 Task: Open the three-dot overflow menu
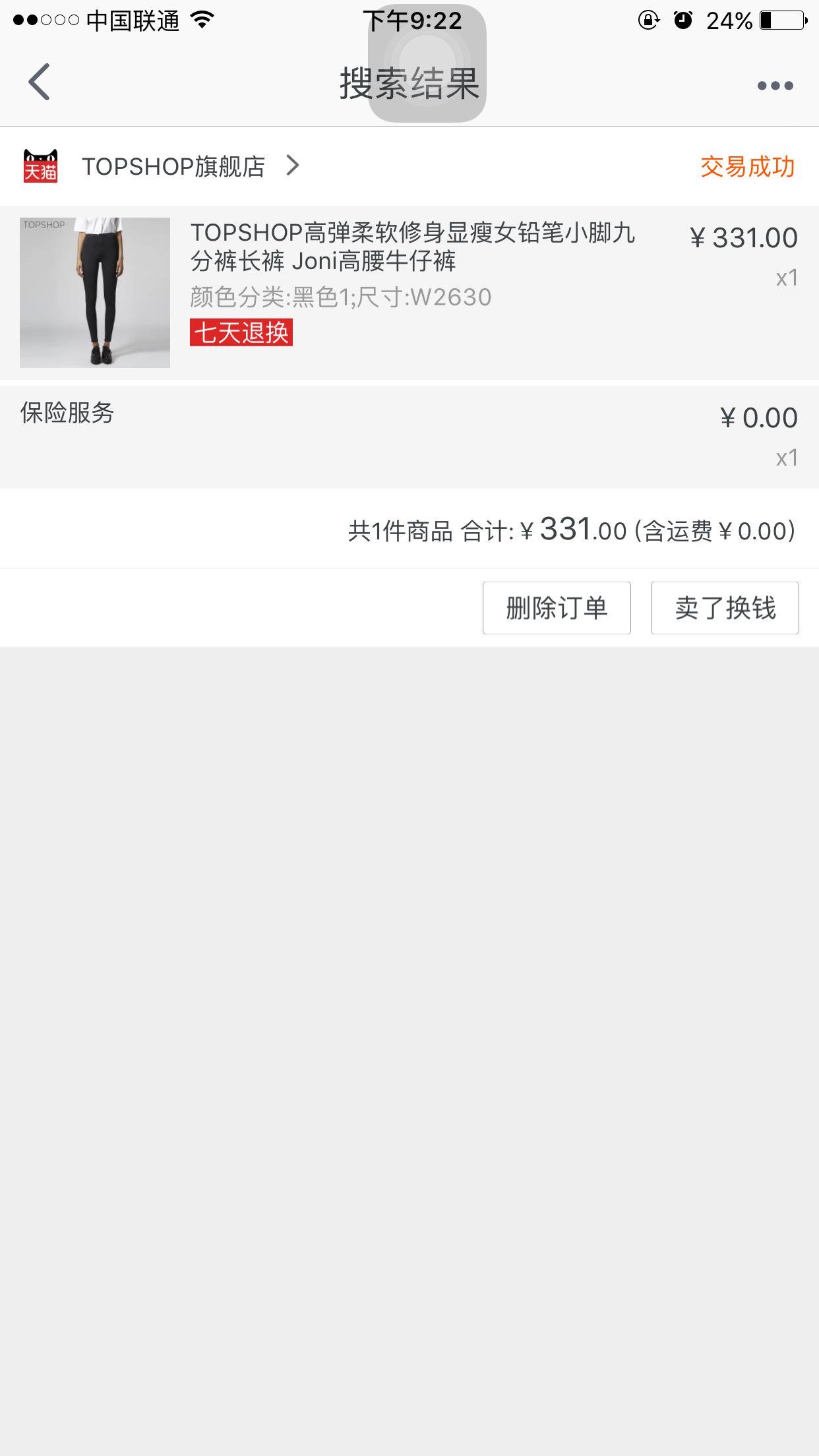(775, 86)
